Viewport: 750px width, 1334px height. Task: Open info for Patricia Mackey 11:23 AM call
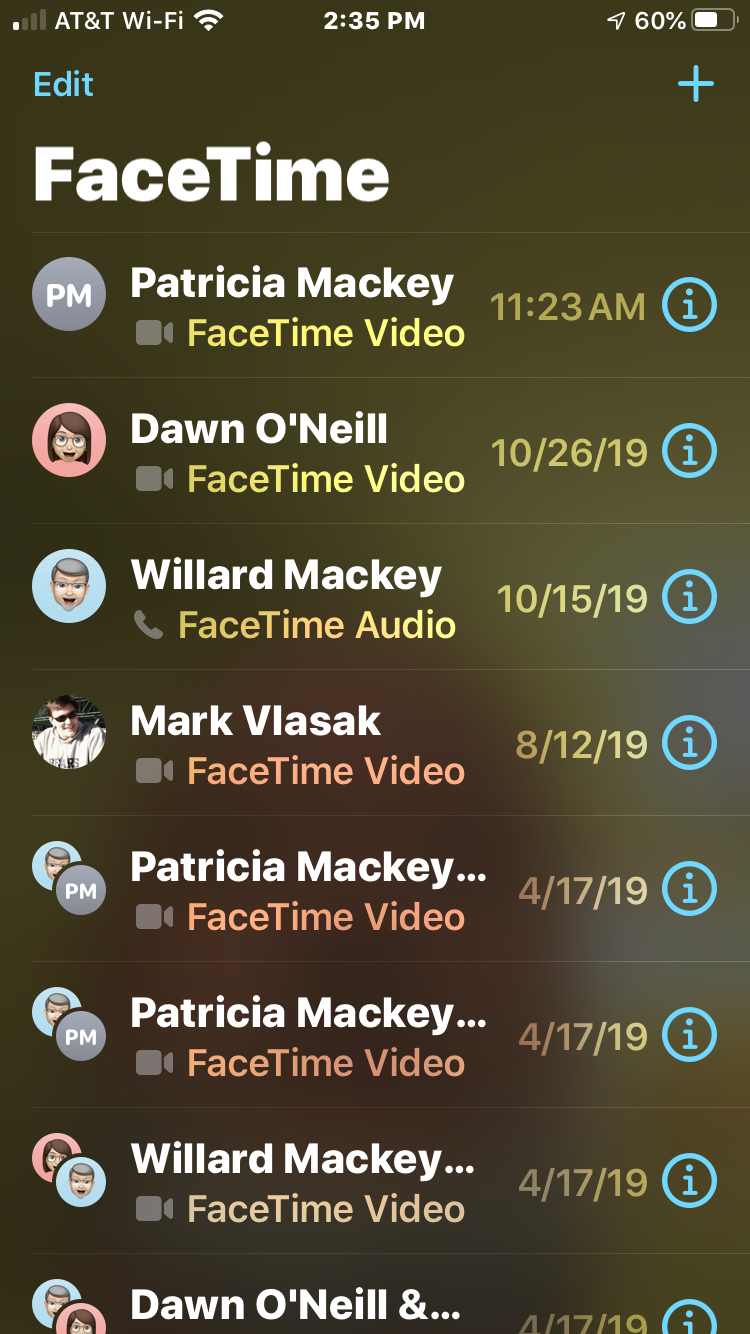tap(689, 306)
